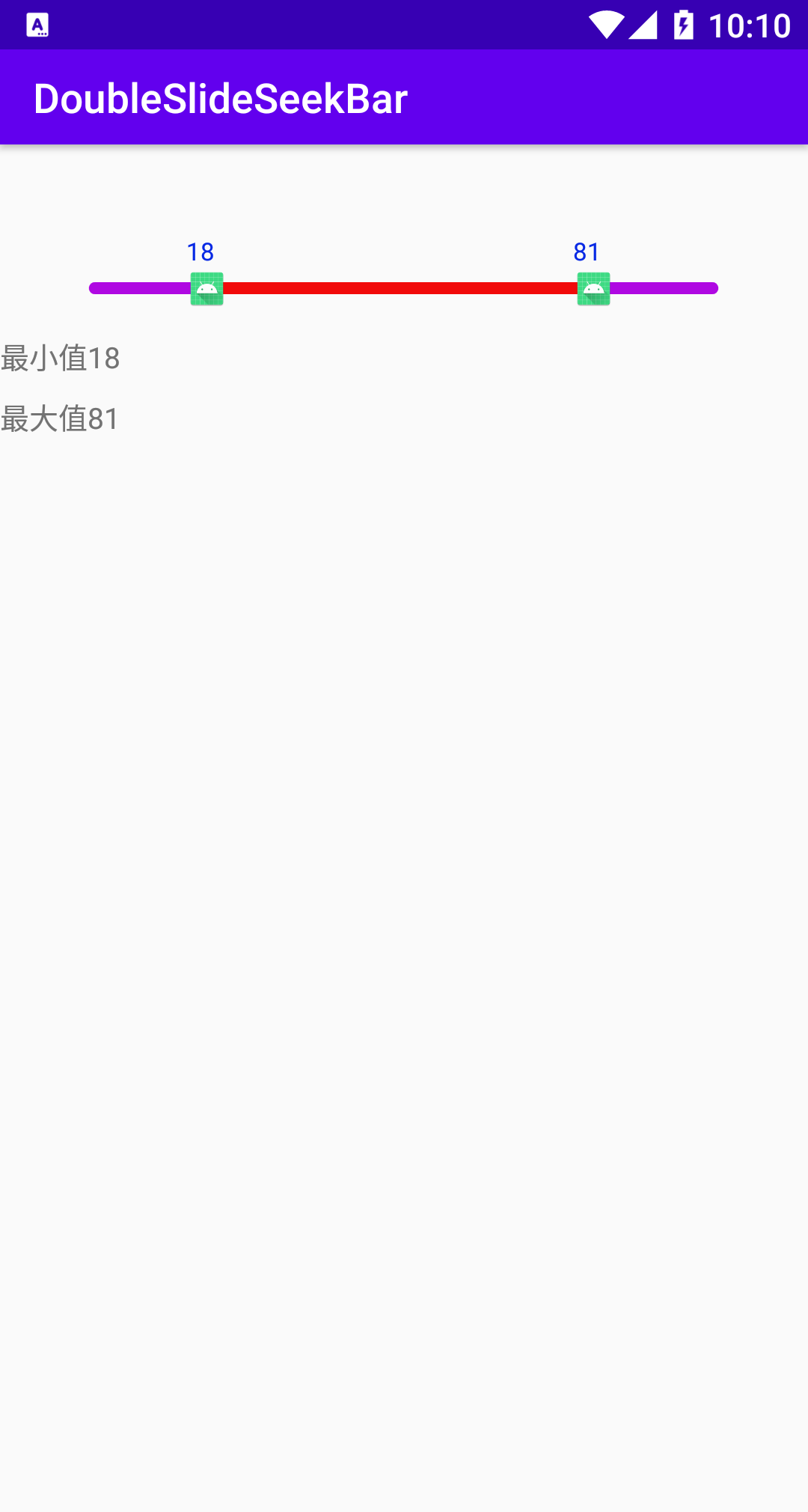The width and height of the screenshot is (808, 1512).
Task: Tap the purple app title bar
Action: 599,97
